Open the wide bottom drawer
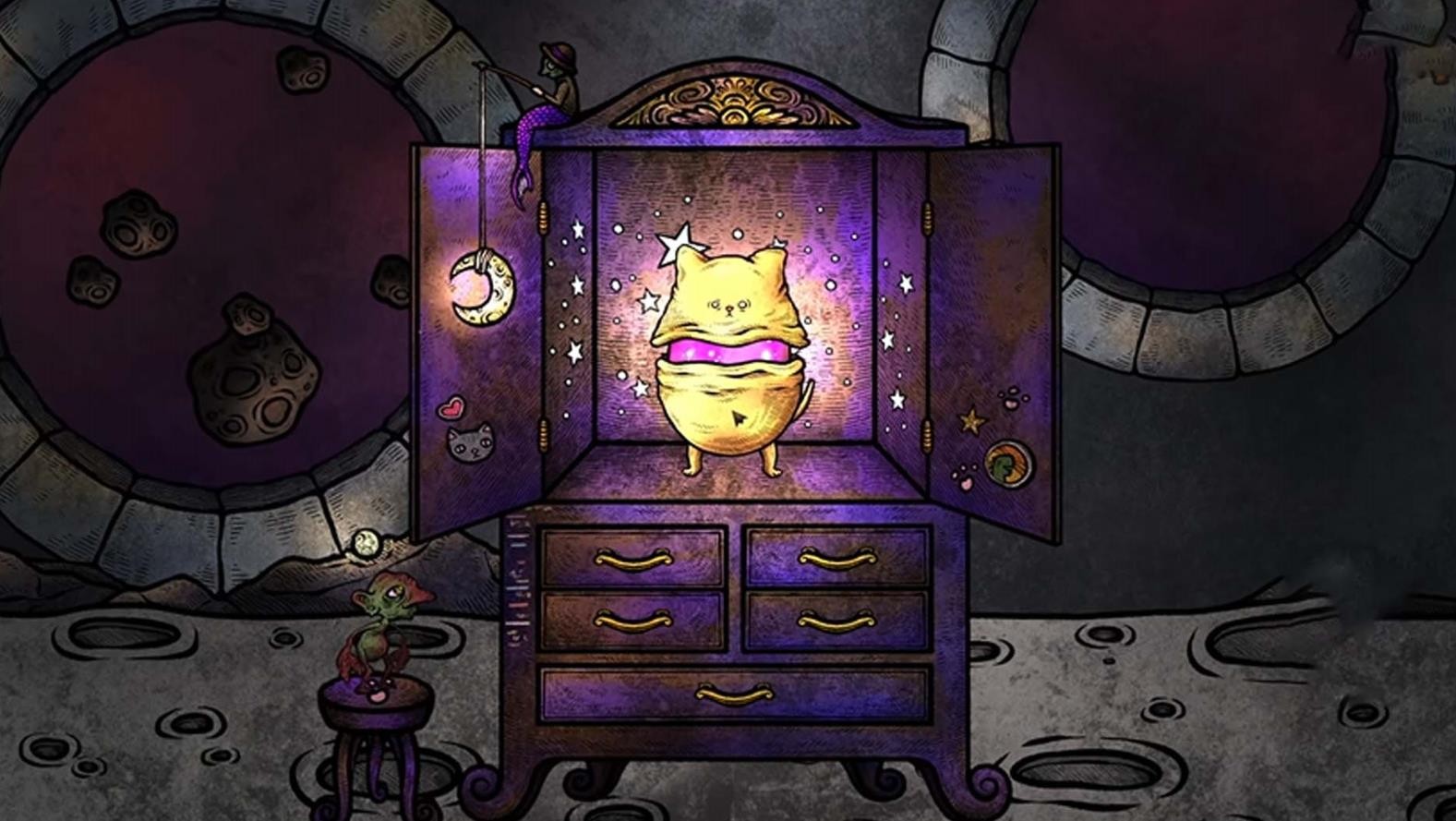The image size is (1456, 821). pos(734,694)
